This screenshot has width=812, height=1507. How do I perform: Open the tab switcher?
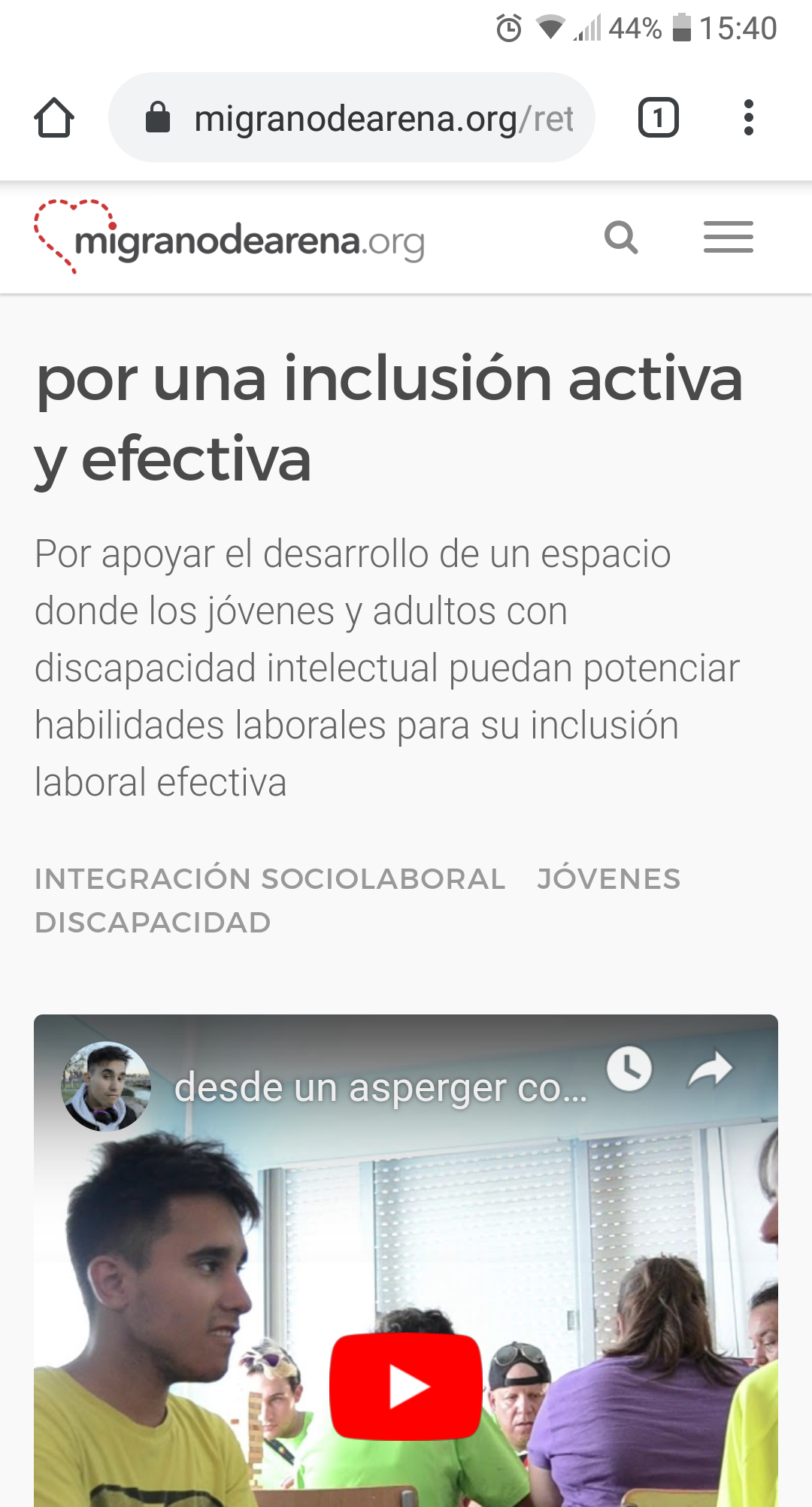point(658,118)
